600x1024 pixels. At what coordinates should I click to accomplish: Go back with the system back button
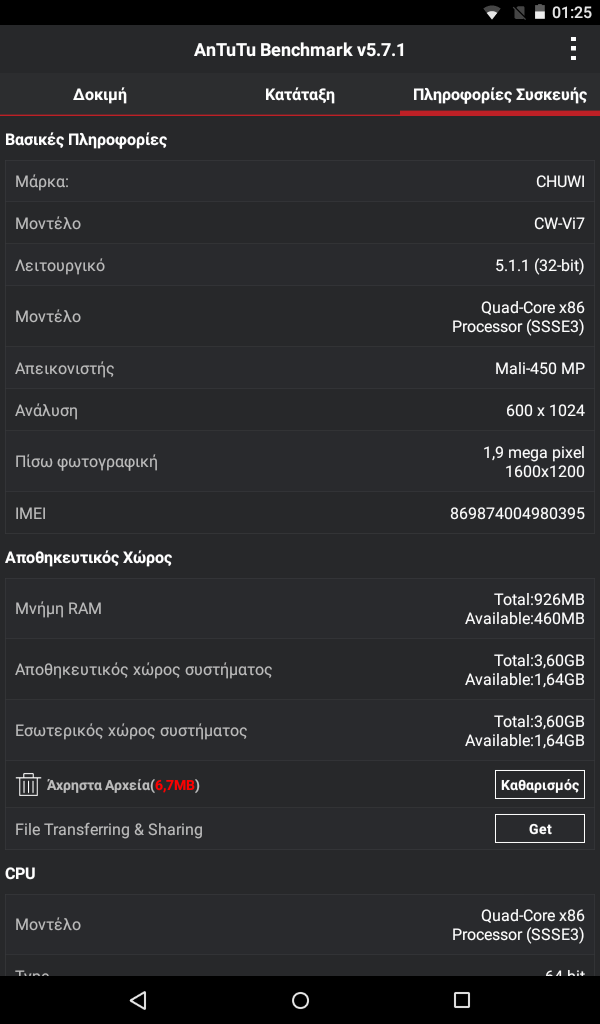coord(138,1000)
